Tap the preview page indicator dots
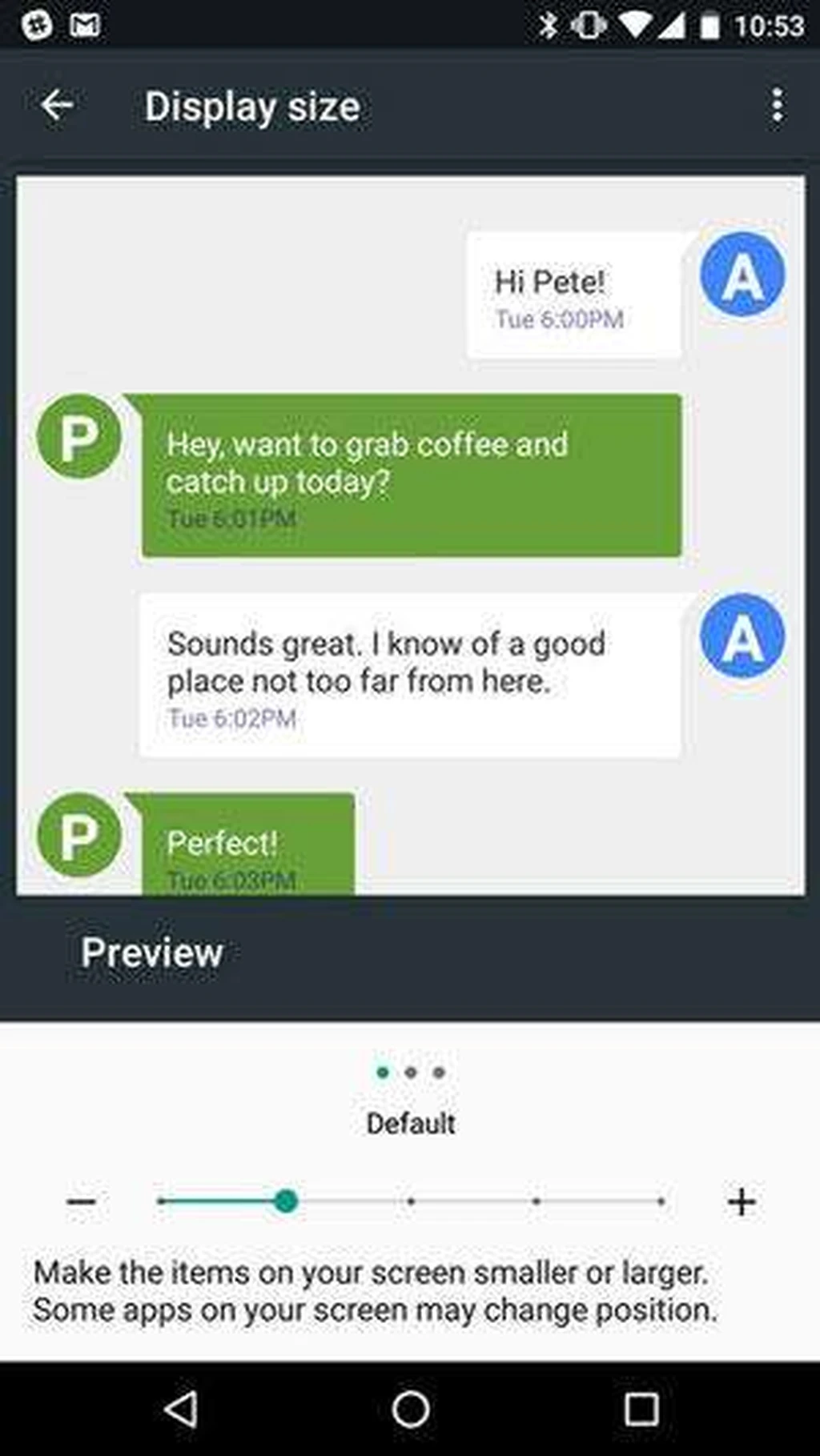The width and height of the screenshot is (820, 1456). [x=410, y=1073]
